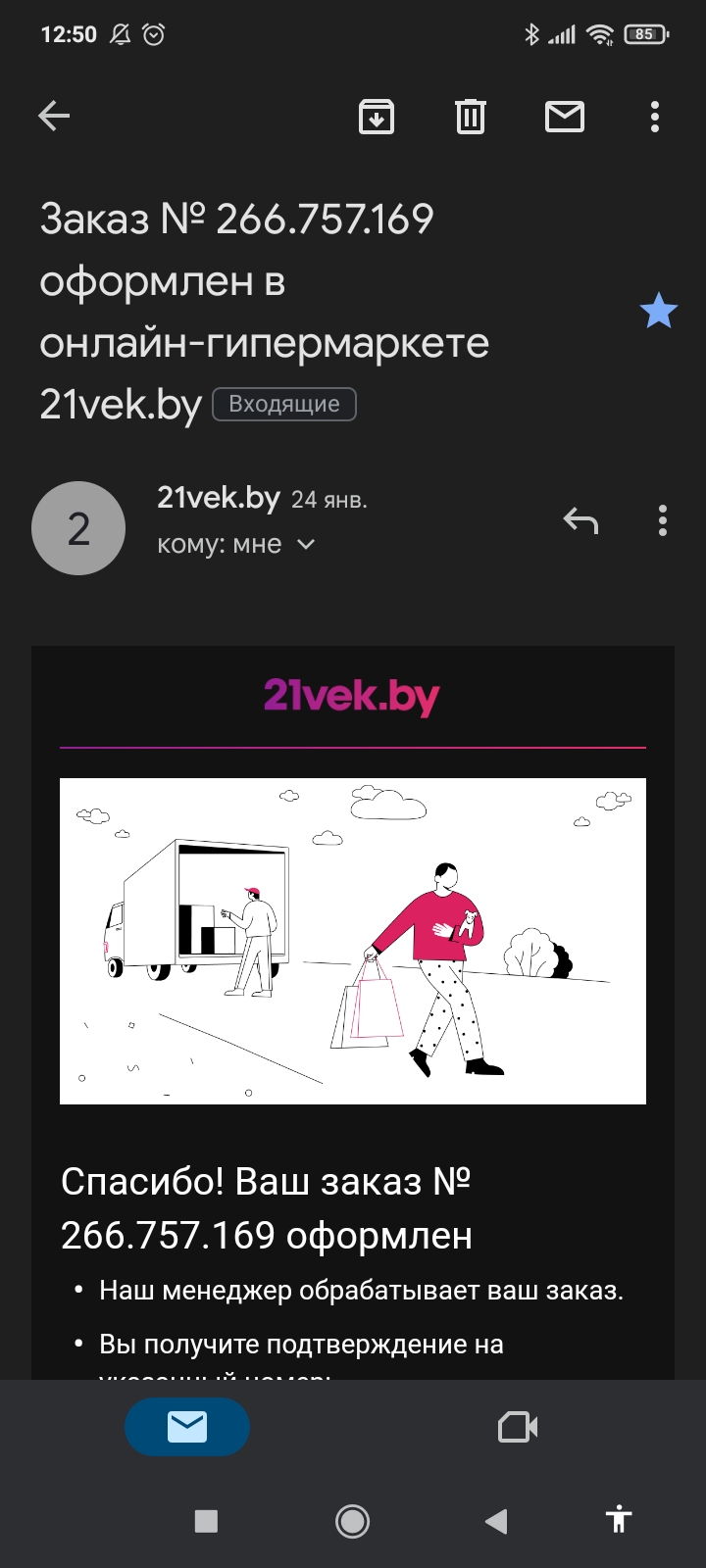This screenshot has width=706, height=1568.
Task: Mark the email as unread
Action: pos(565,117)
